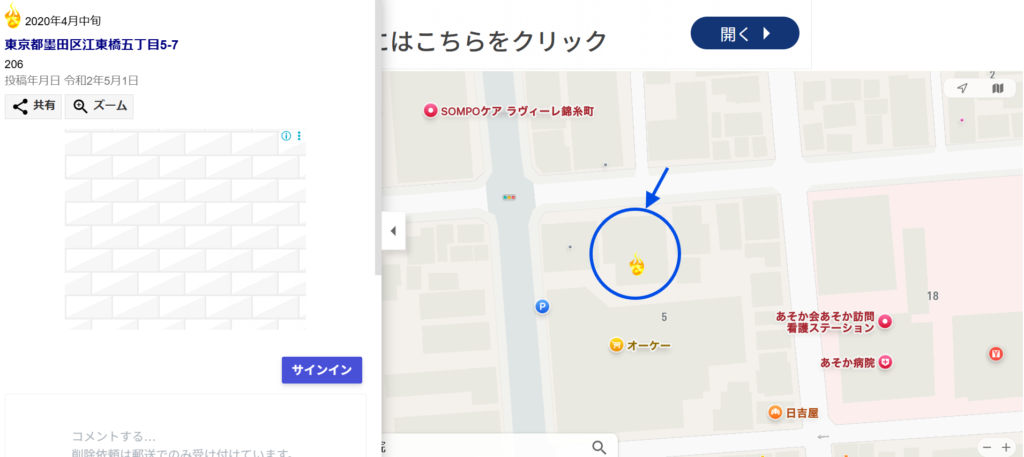Viewport: 1024px width, 457px height.
Task: Collapse the side panel with the arrow
Action: (x=393, y=231)
